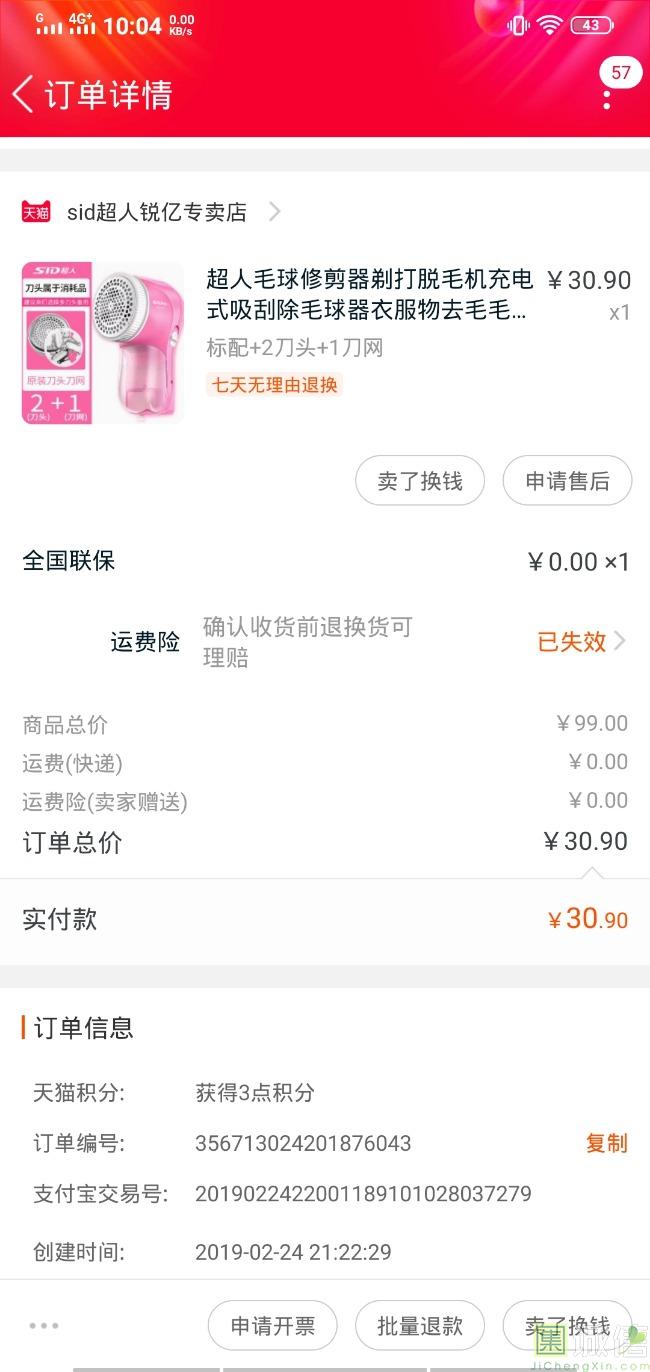The width and height of the screenshot is (650, 1372).
Task: Go back from the order details page
Action: coord(24,94)
